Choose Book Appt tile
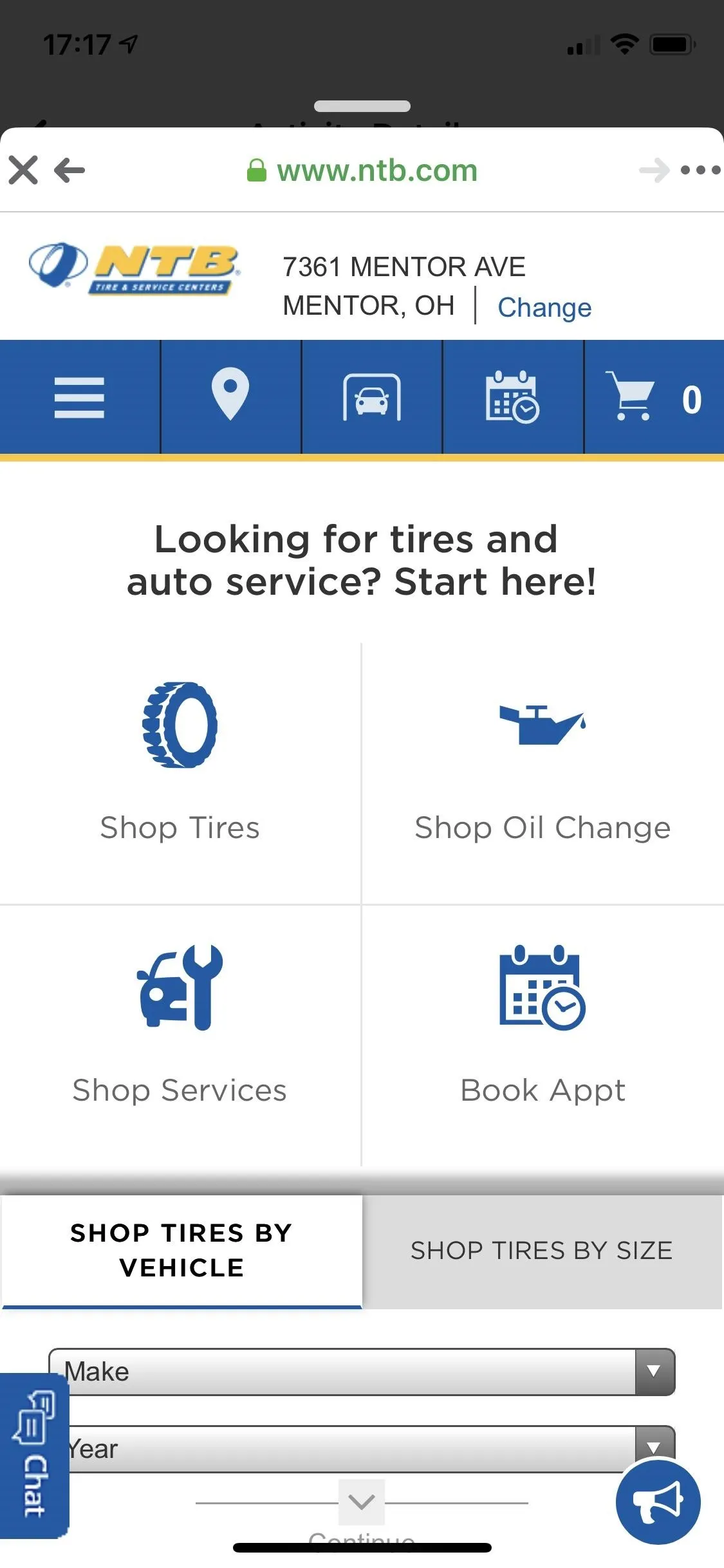This screenshot has width=724, height=1568. tap(543, 1035)
